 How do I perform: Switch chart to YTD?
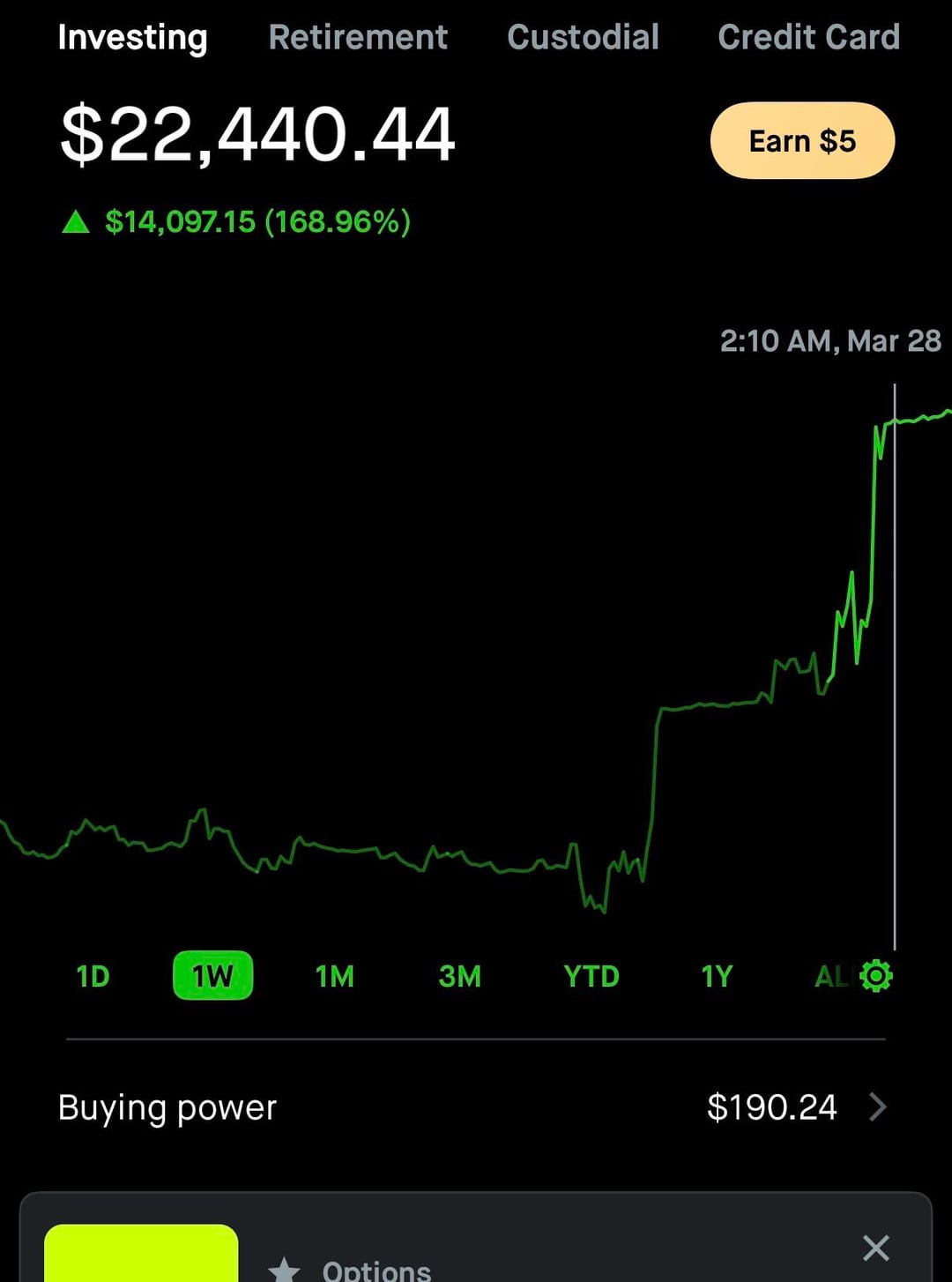coord(591,976)
